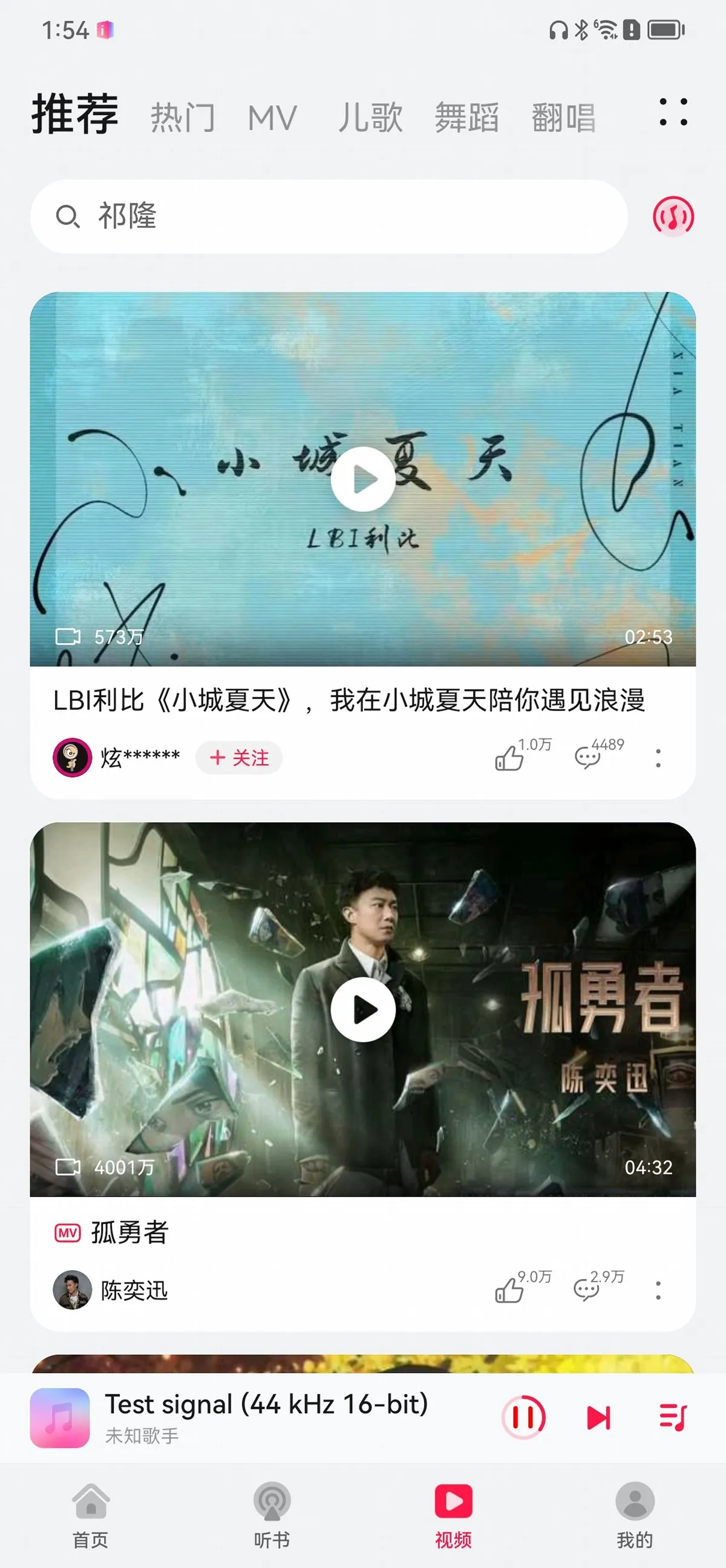Skip to the next track
The width and height of the screenshot is (726, 1568).
[598, 1418]
